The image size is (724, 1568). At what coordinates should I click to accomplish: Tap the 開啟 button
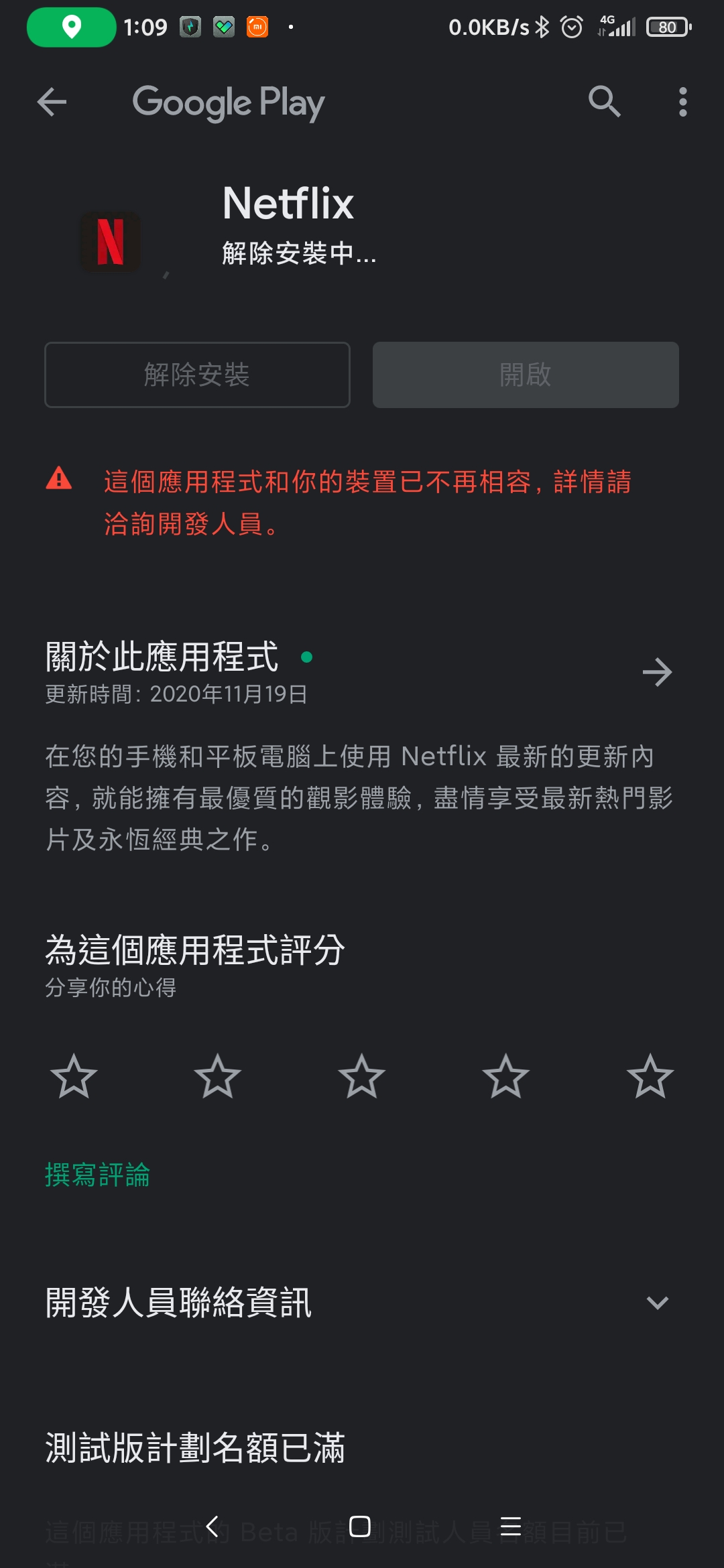pyautogui.click(x=526, y=375)
